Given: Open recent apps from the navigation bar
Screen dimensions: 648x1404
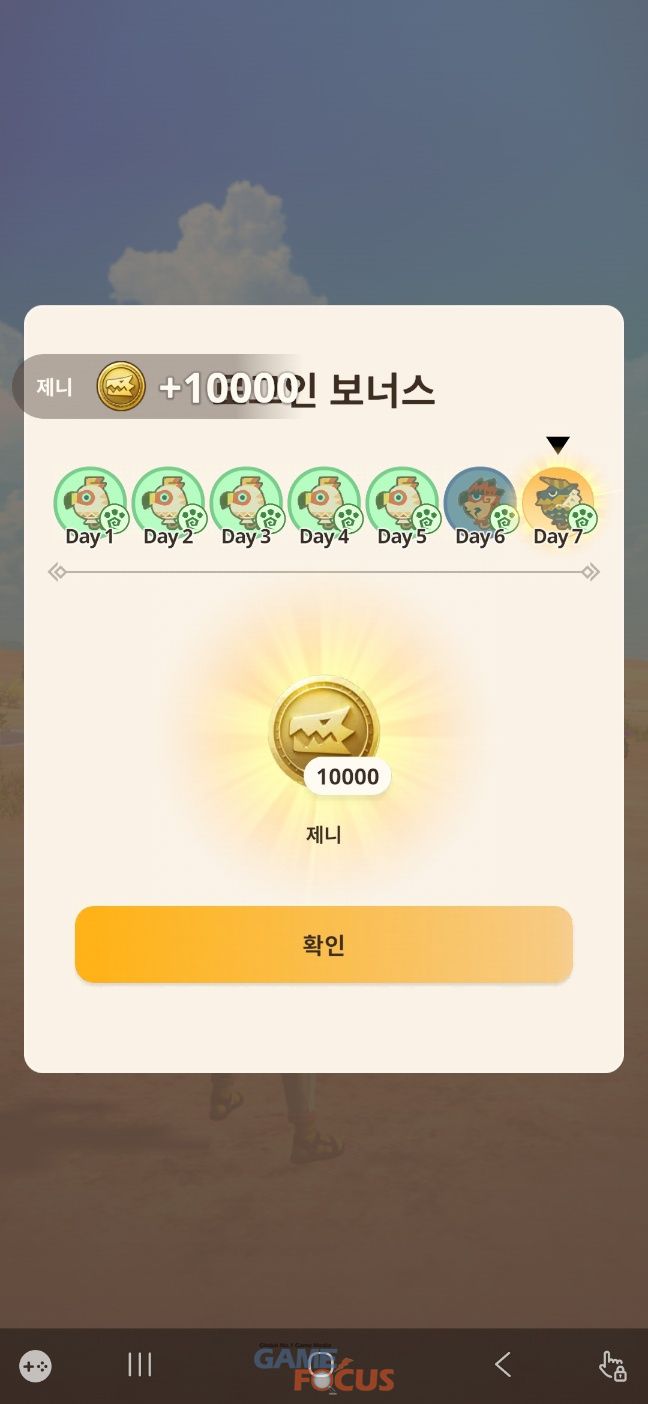Looking at the screenshot, I should pos(140,1364).
